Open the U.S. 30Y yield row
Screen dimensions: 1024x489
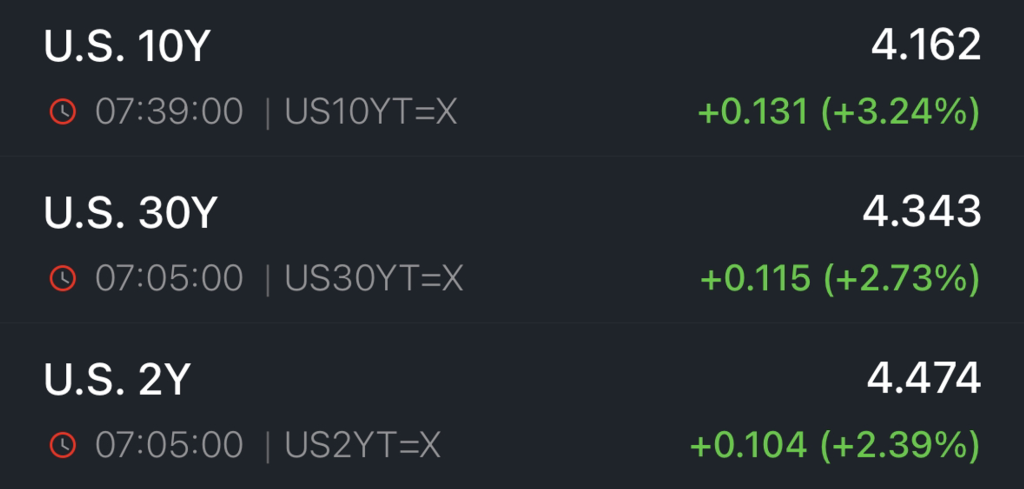(x=130, y=214)
